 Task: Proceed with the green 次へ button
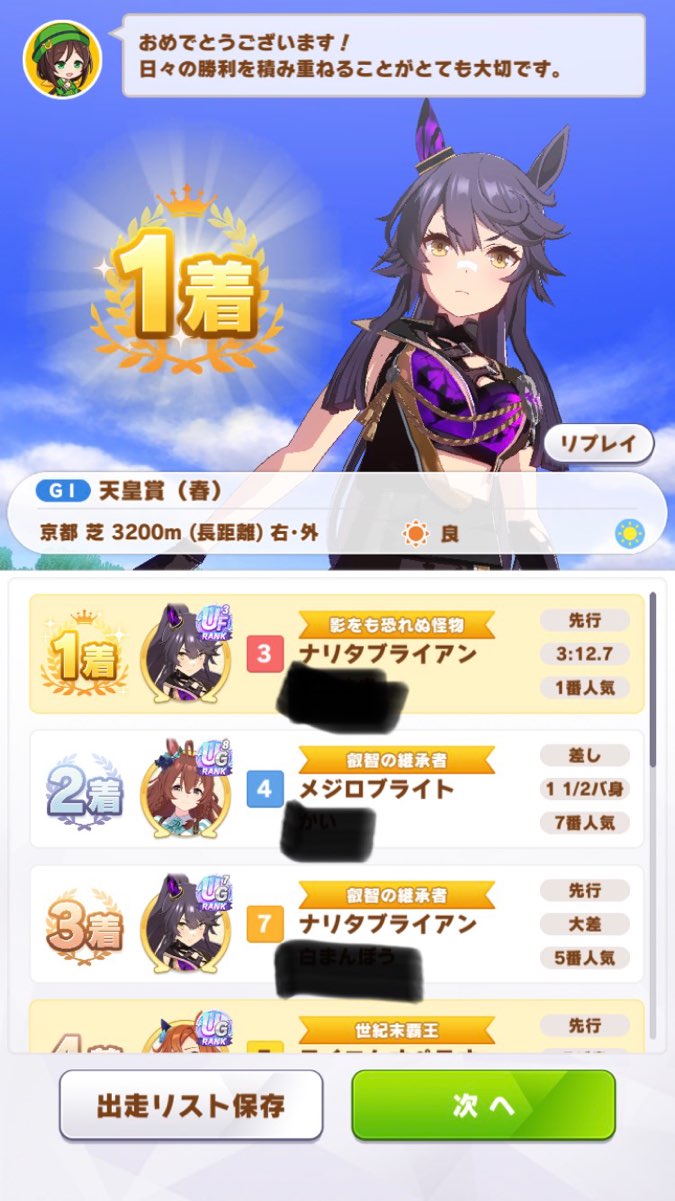tap(483, 1105)
